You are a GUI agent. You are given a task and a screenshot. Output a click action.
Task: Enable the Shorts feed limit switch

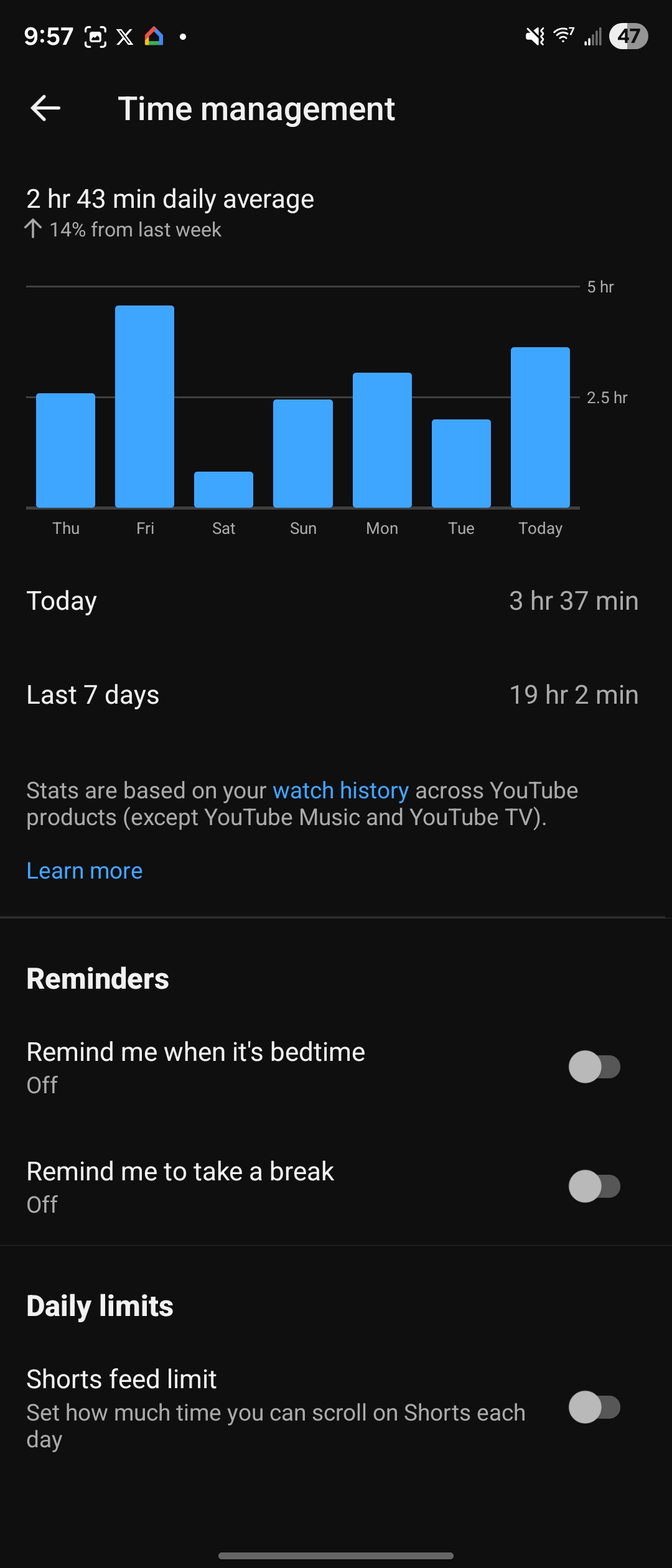click(594, 1407)
